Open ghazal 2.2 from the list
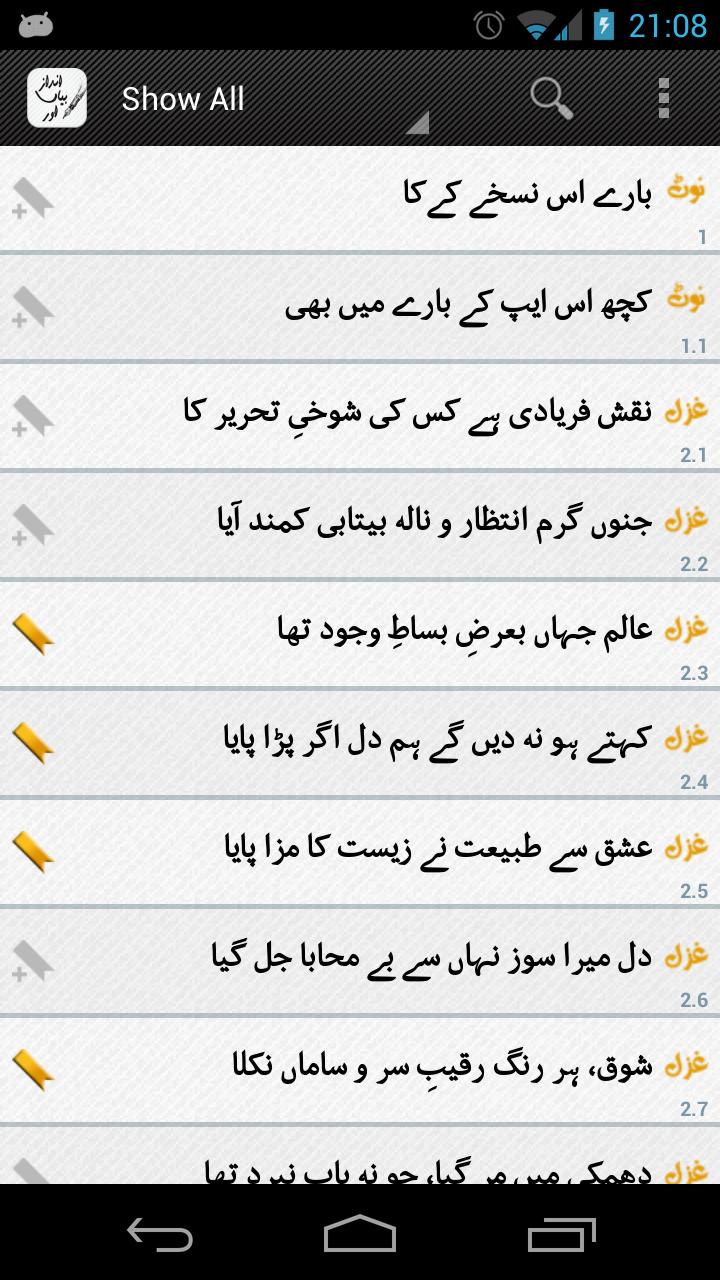The image size is (720, 1280). point(400,525)
